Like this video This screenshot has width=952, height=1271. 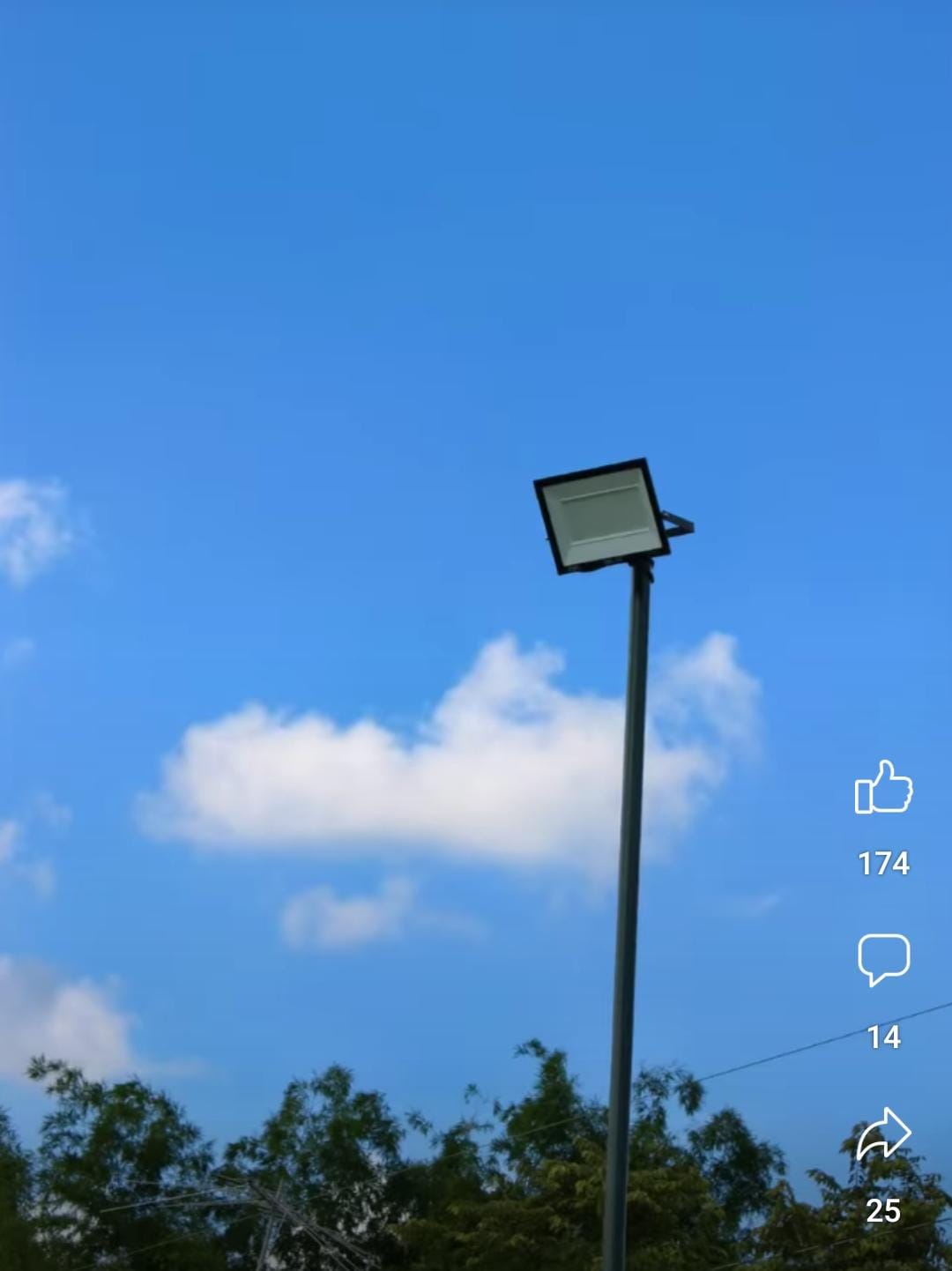(x=883, y=787)
